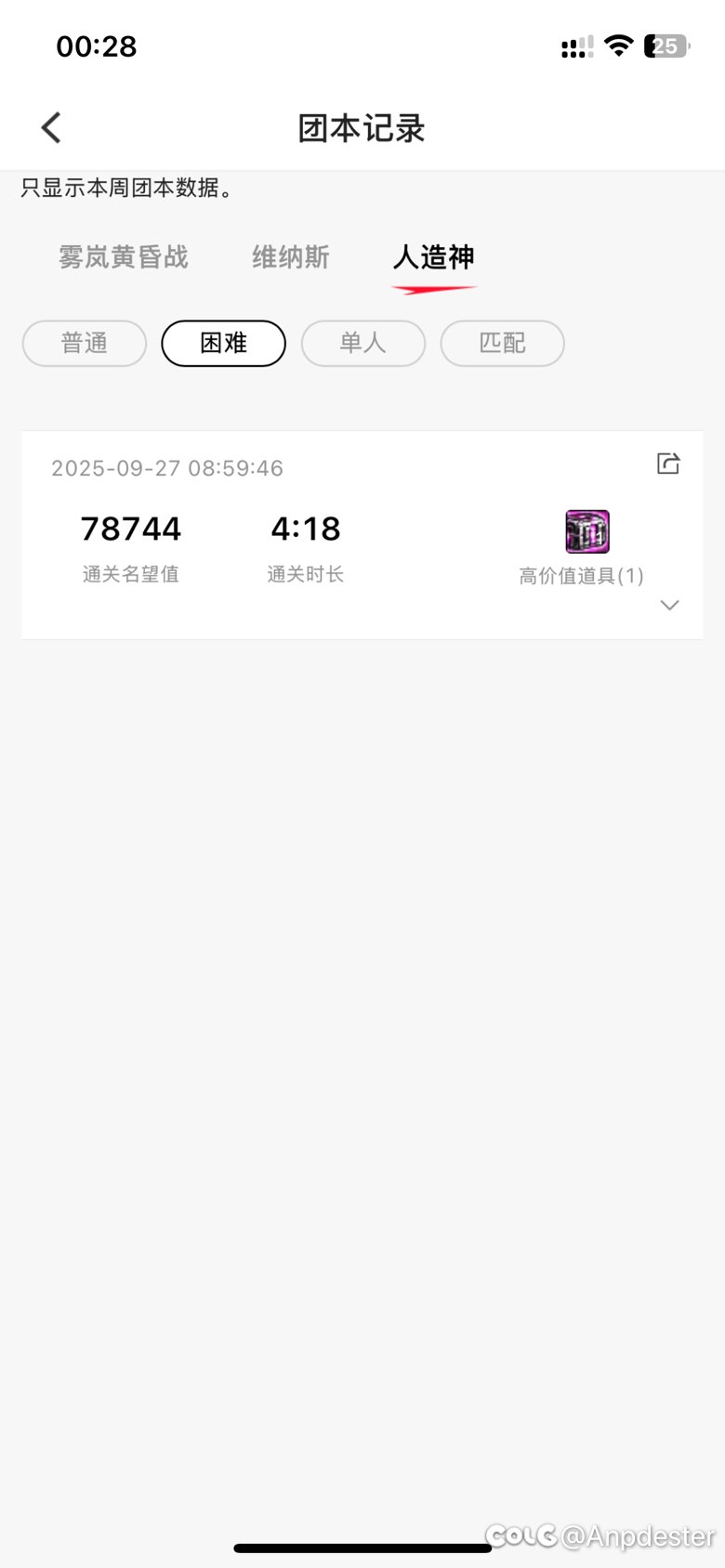The height and width of the screenshot is (1568, 725).
Task: Expand the record details chevron
Action: point(669,606)
